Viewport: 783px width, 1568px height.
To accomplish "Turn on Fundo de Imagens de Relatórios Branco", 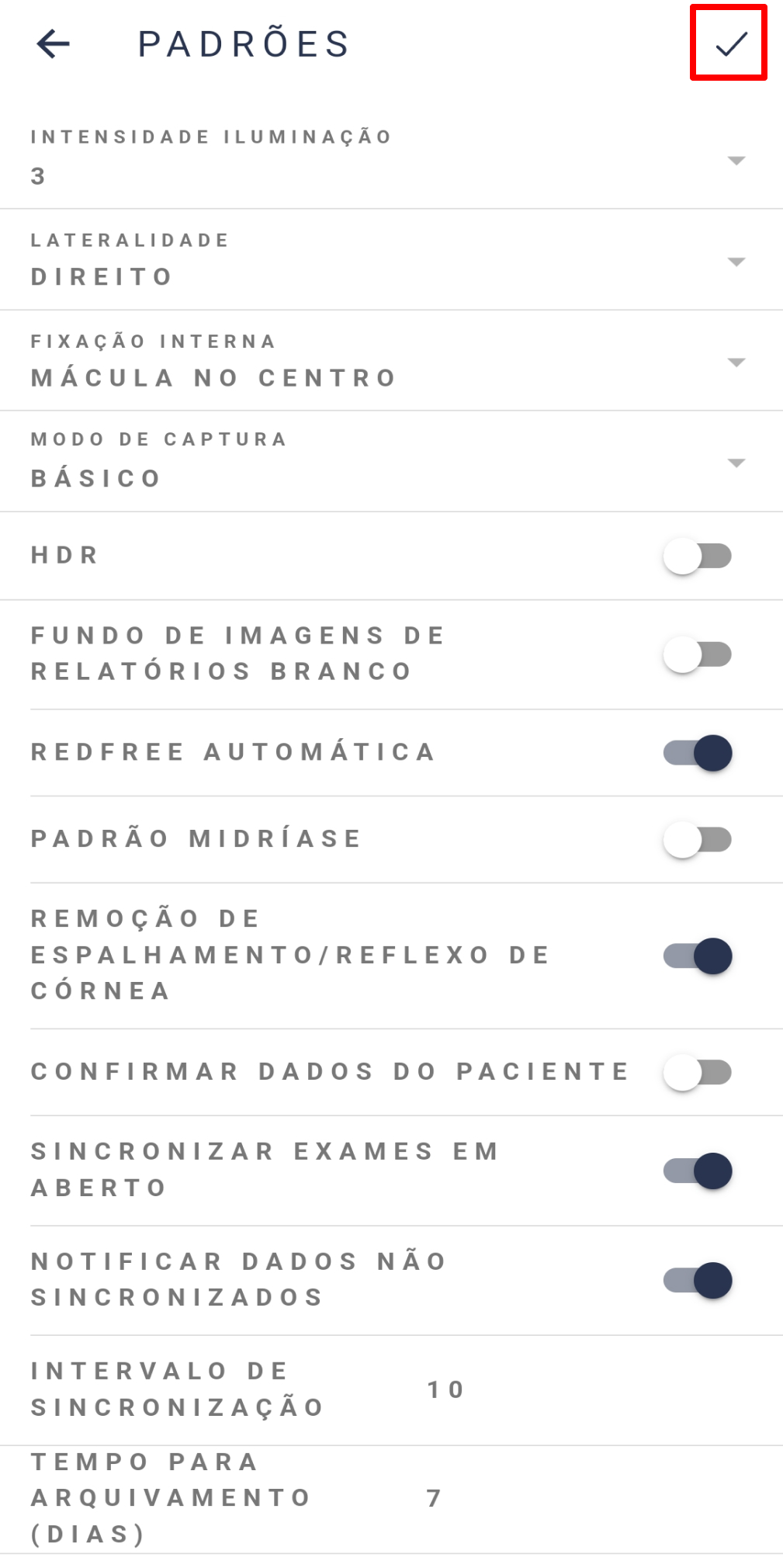I will [698, 654].
